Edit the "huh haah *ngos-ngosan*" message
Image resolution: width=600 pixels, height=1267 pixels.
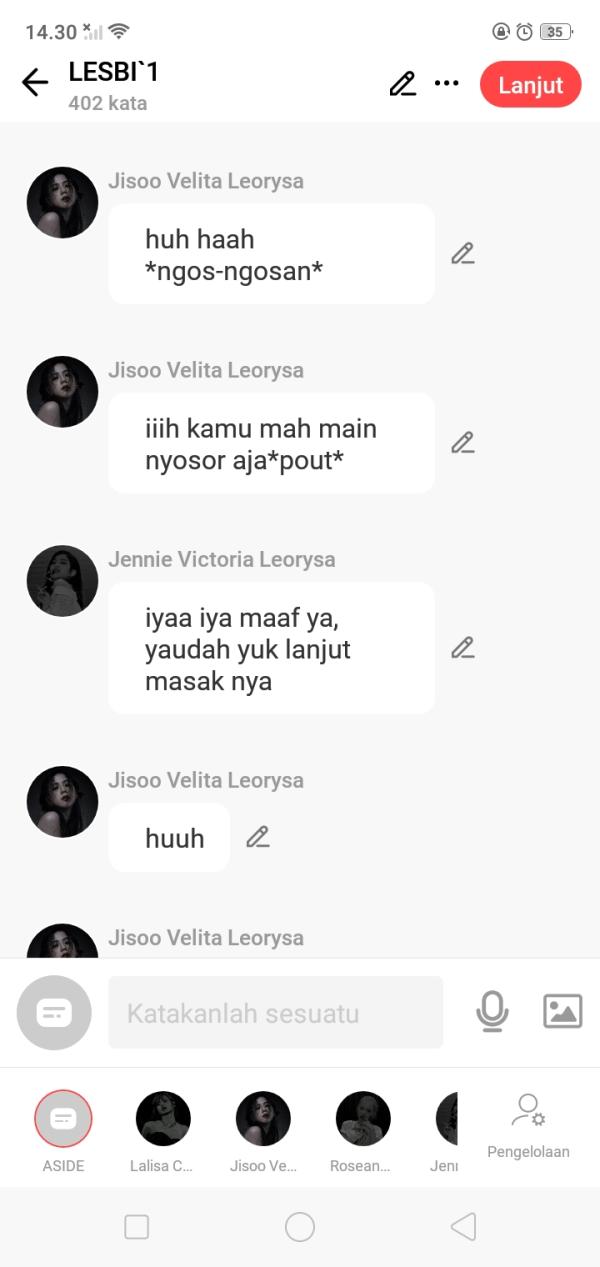[462, 254]
